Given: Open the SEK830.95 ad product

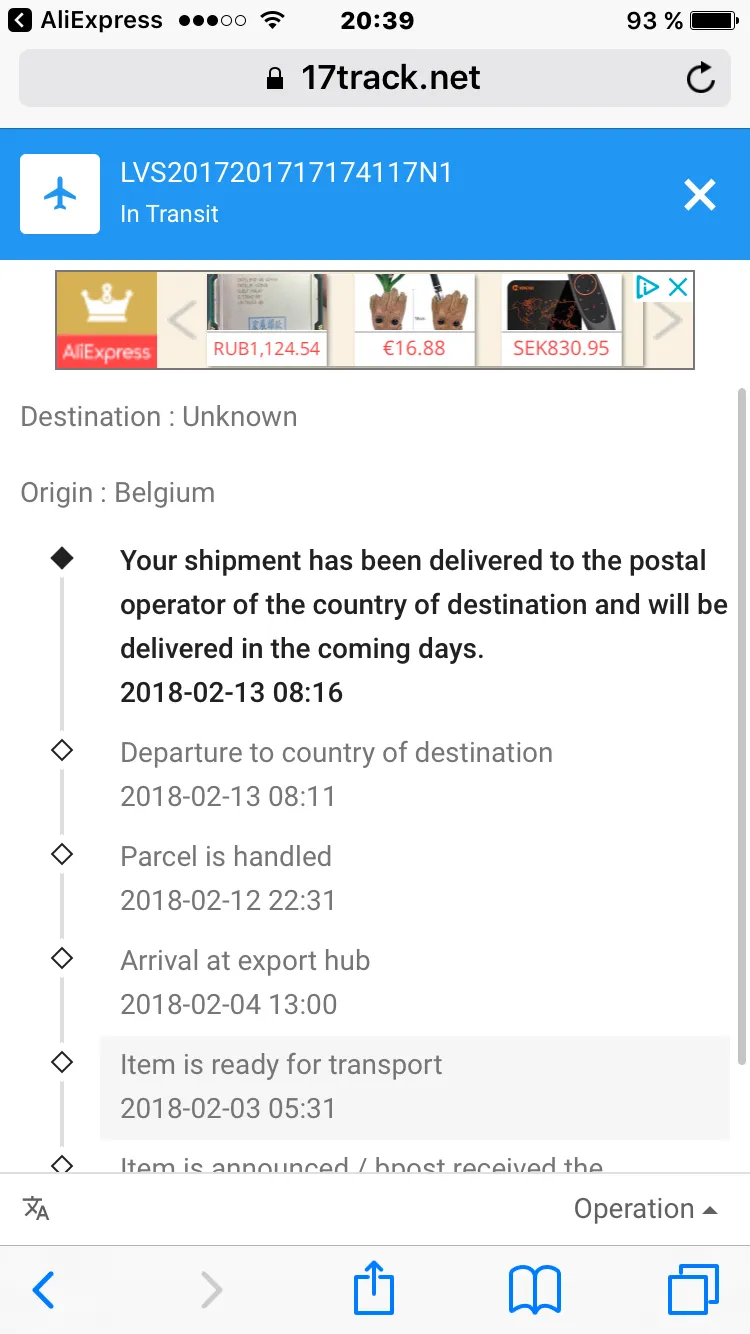Looking at the screenshot, I should 561,320.
